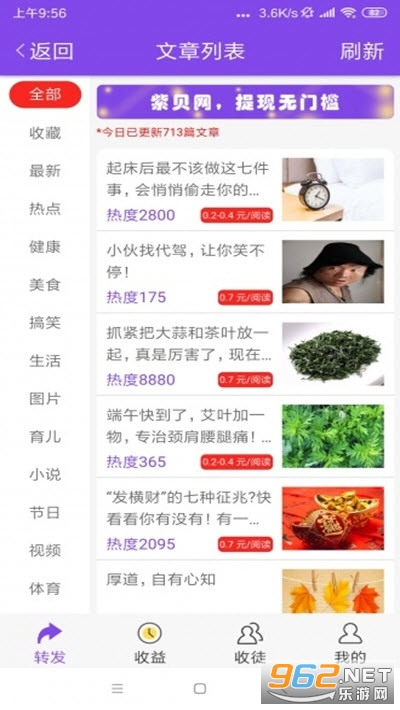Open the 健康 category
400x710 pixels.
45,247
